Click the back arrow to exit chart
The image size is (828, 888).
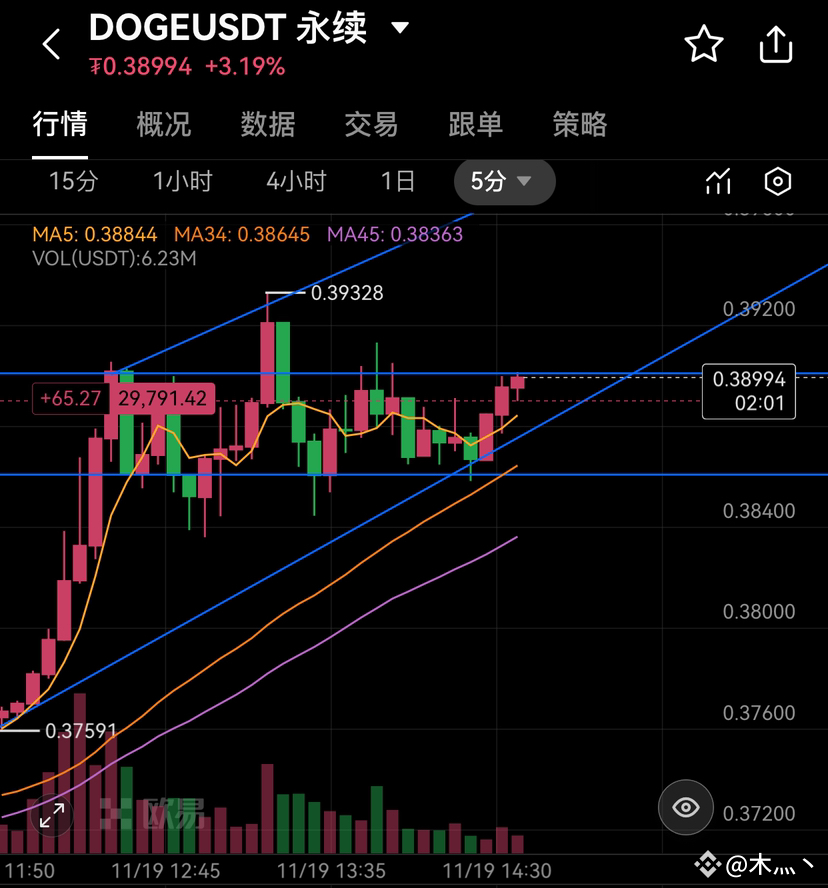click(51, 44)
